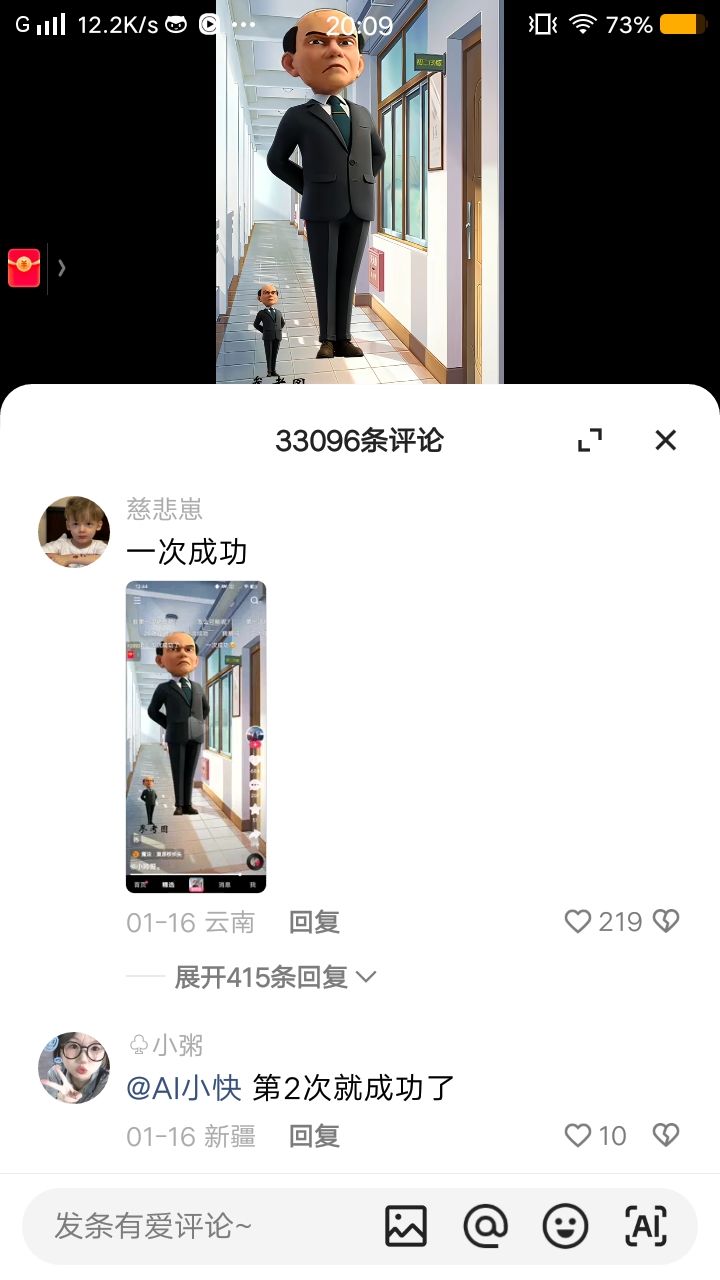Screen dimensions: 720x1280
Task: Open 慈悲崽's profile avatar
Action: (74, 532)
